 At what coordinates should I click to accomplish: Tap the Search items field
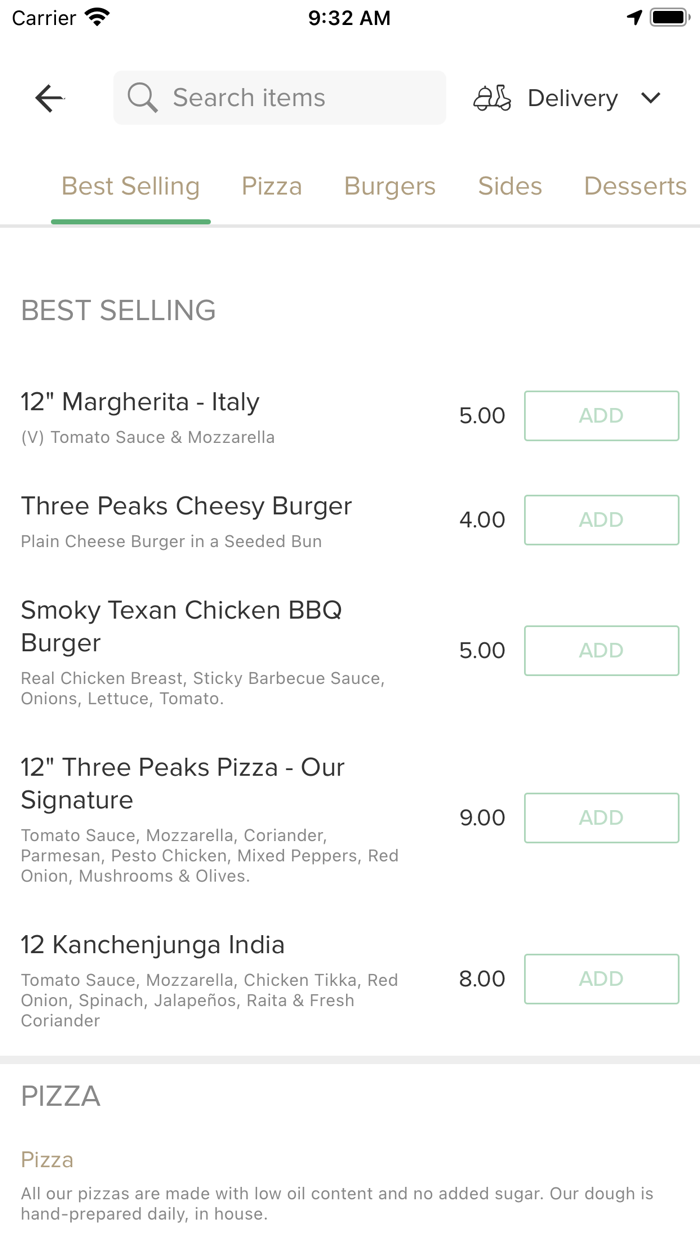tap(280, 98)
